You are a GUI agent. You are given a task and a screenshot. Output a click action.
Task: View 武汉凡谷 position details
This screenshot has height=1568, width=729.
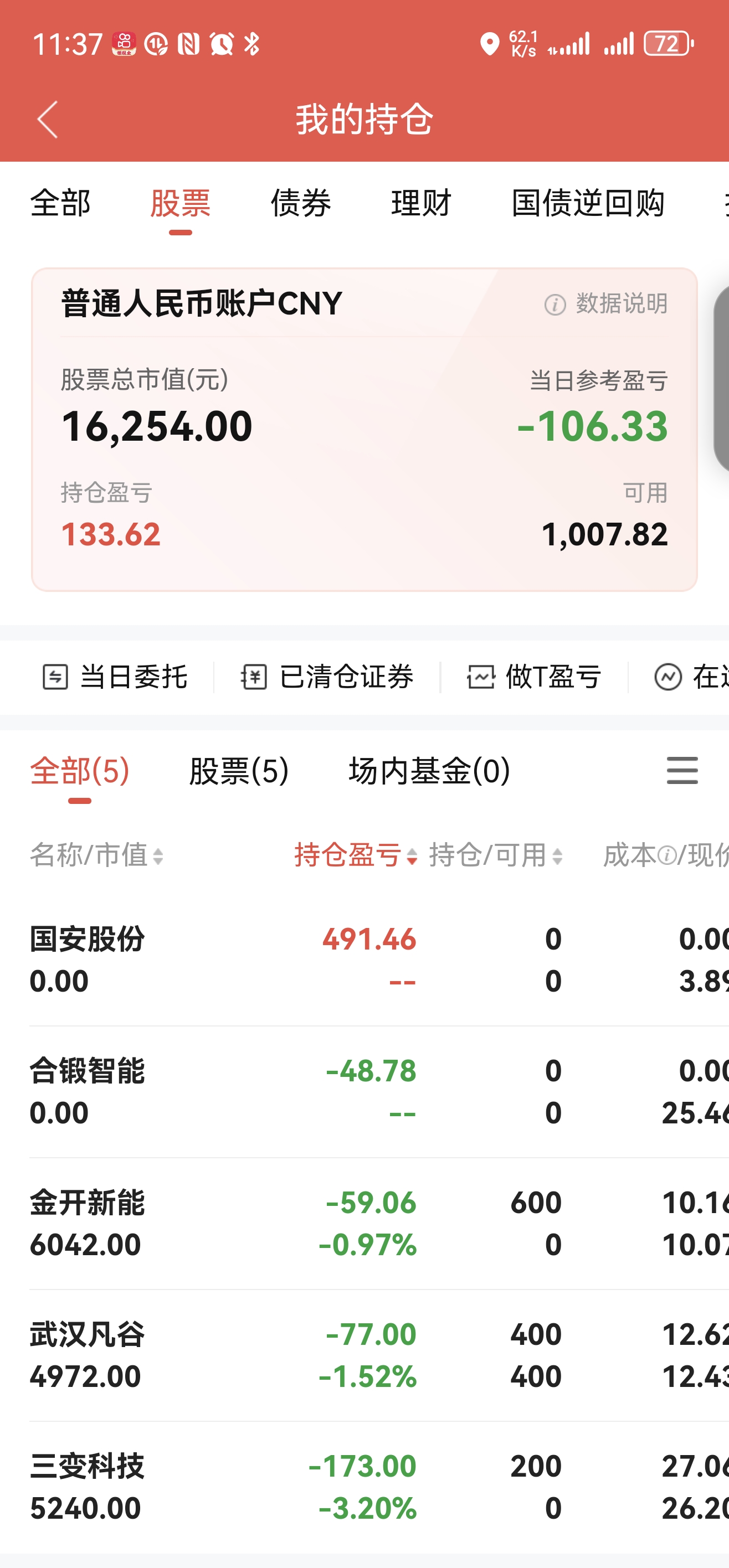88,1355
